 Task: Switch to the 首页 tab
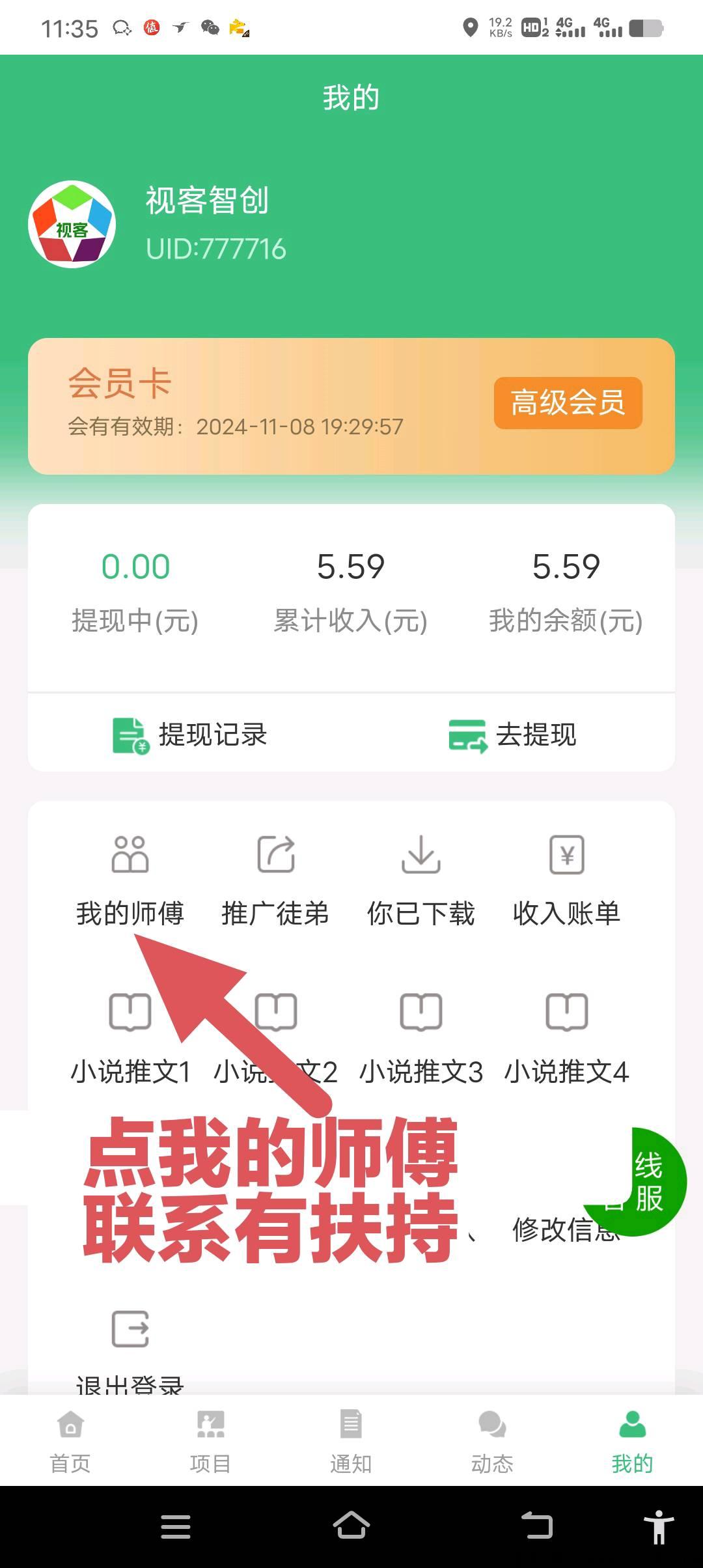click(70, 1442)
